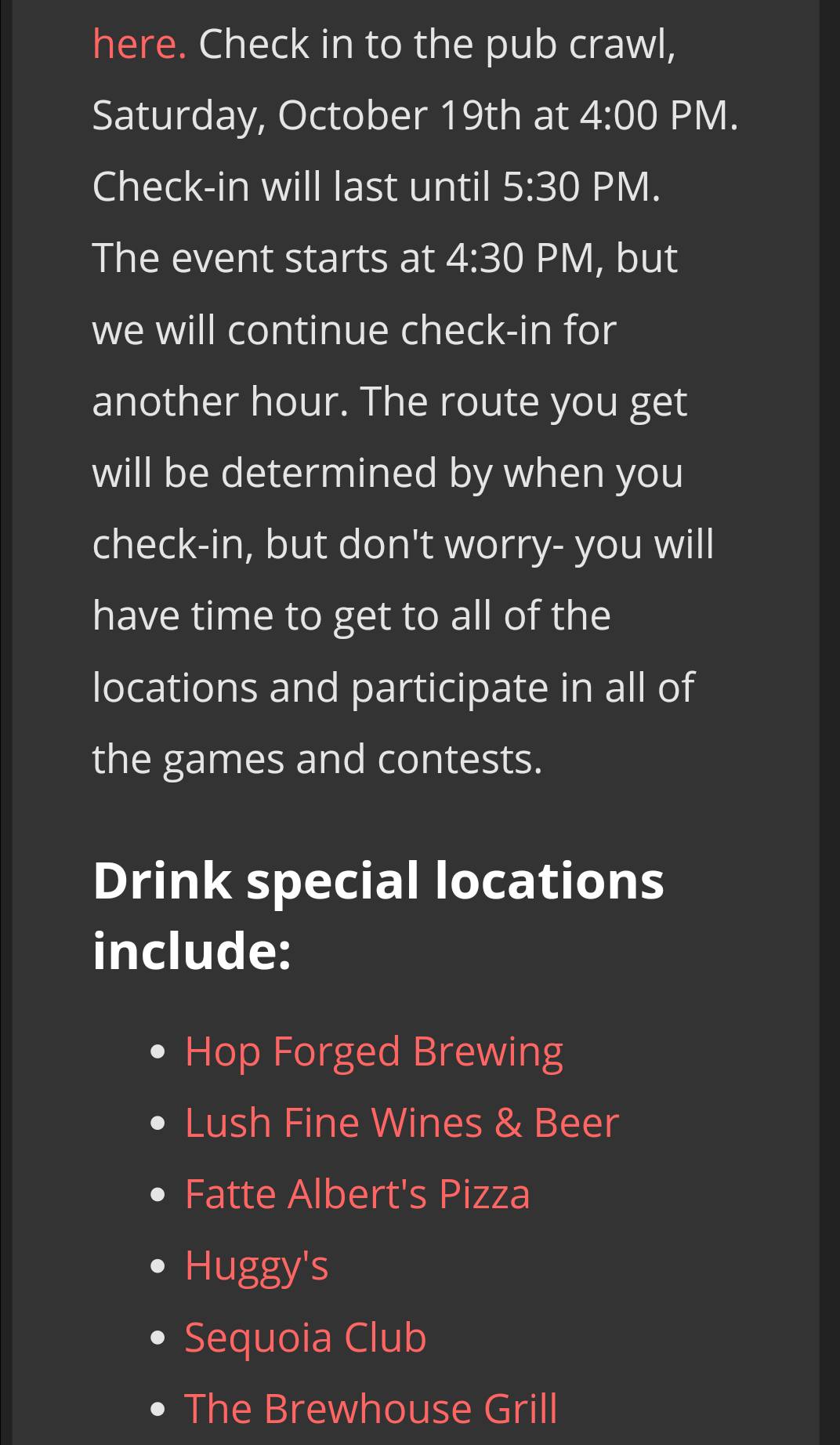Open the Hop Forged Brewing link
Image resolution: width=840 pixels, height=1445 pixels.
374,1051
